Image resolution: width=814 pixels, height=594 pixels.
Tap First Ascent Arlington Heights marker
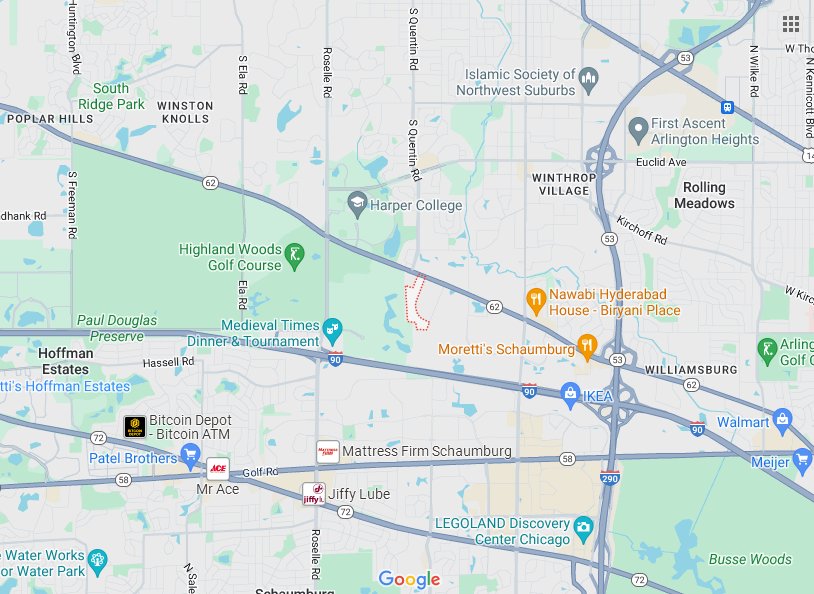pyautogui.click(x=638, y=127)
